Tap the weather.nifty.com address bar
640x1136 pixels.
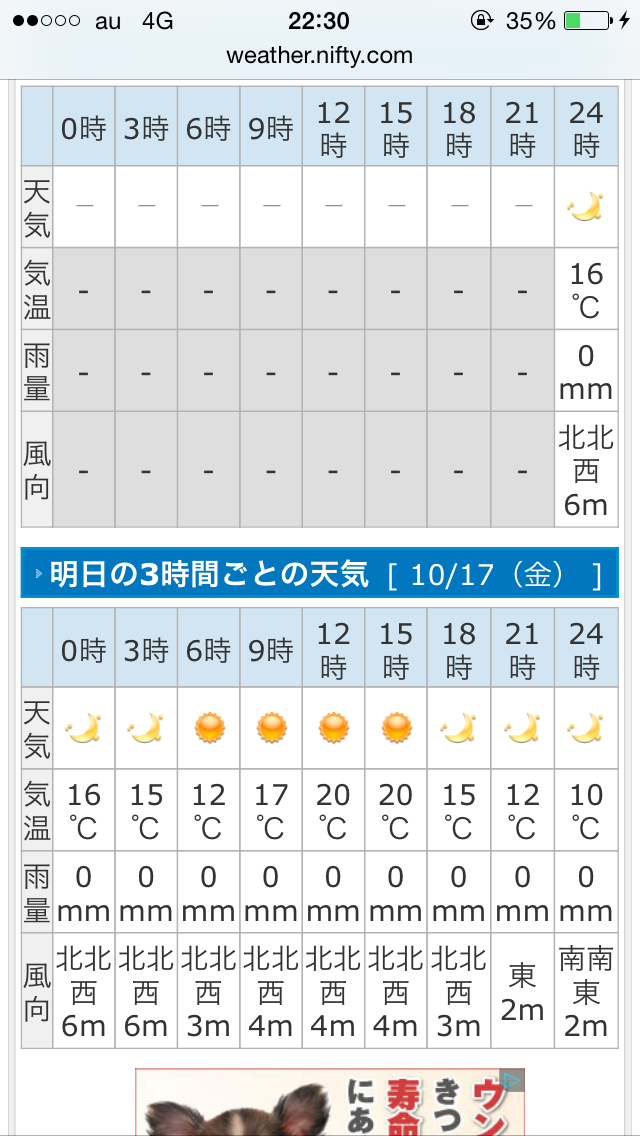(x=320, y=56)
